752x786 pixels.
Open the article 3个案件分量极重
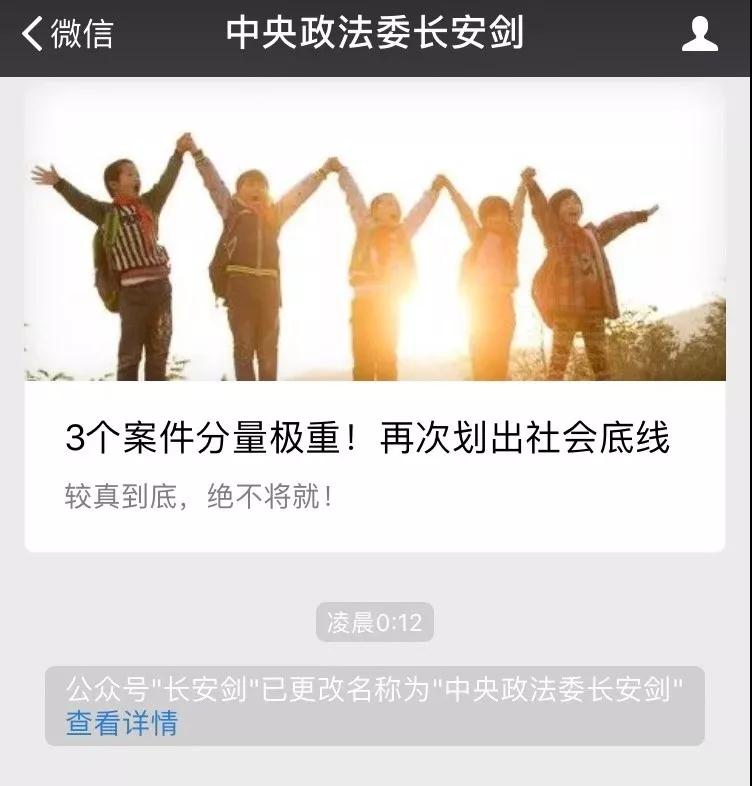coord(367,439)
